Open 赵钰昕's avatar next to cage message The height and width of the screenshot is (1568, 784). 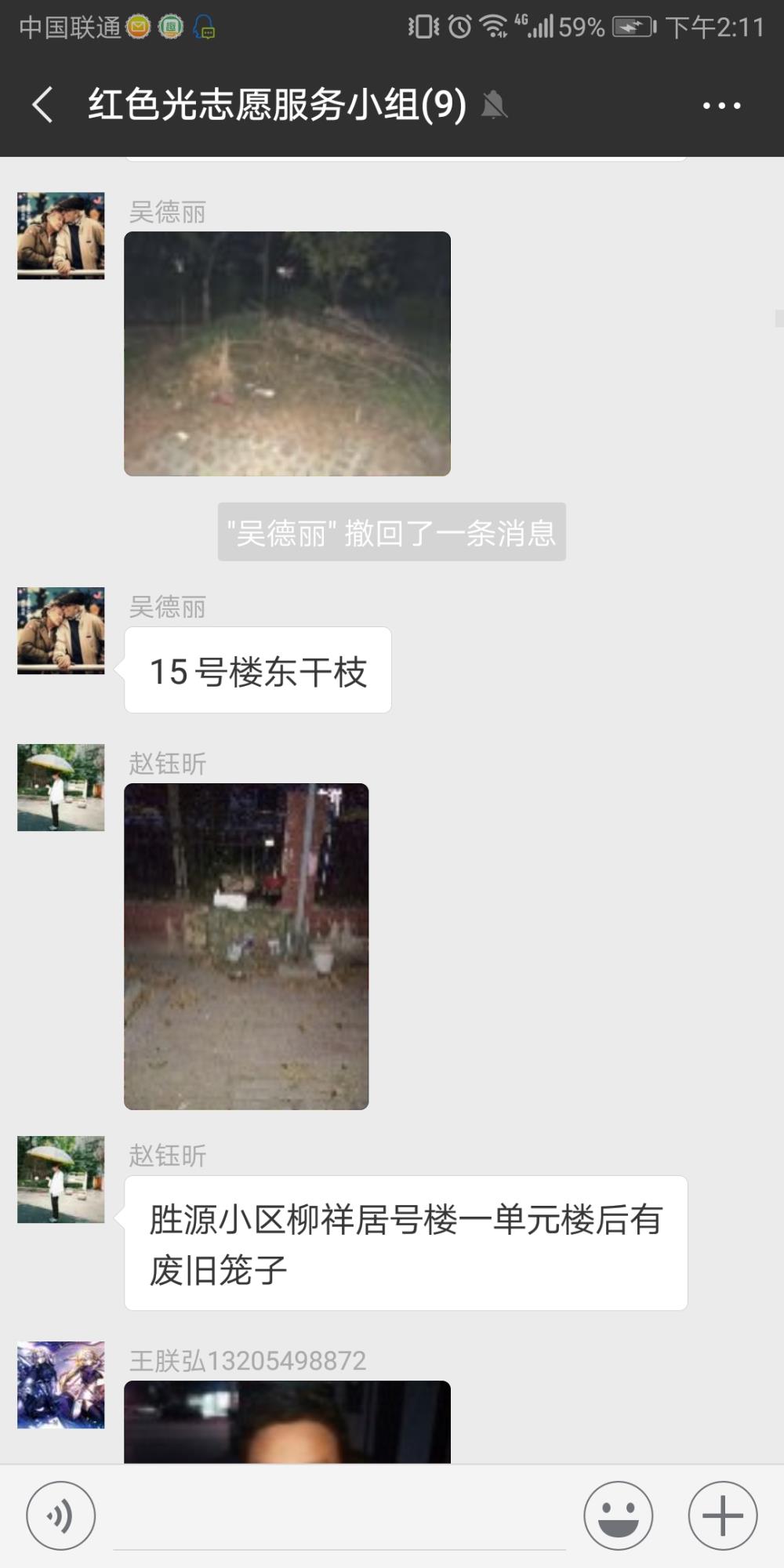(61, 1179)
